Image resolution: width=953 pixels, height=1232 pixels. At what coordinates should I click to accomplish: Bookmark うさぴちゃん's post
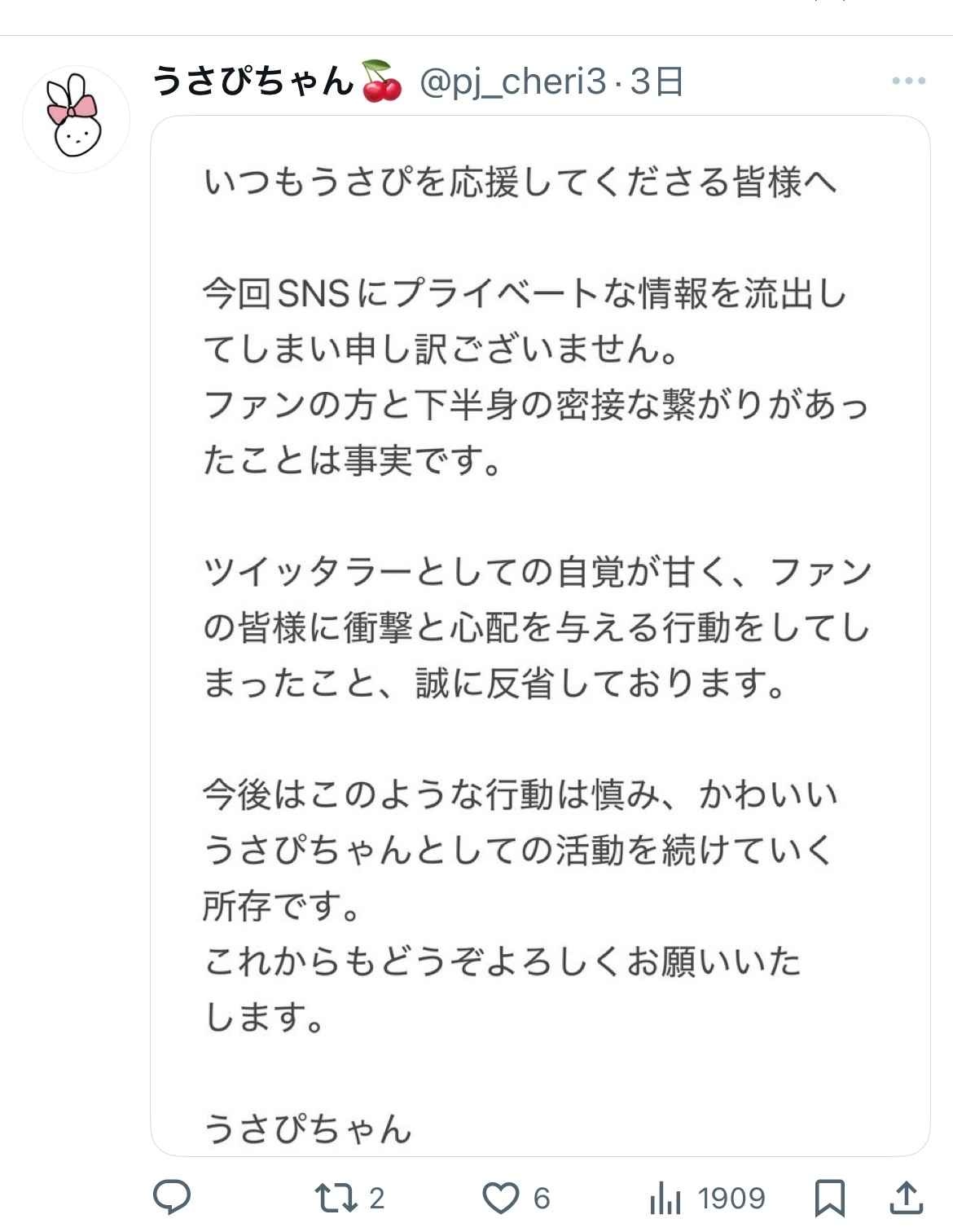(830, 1198)
